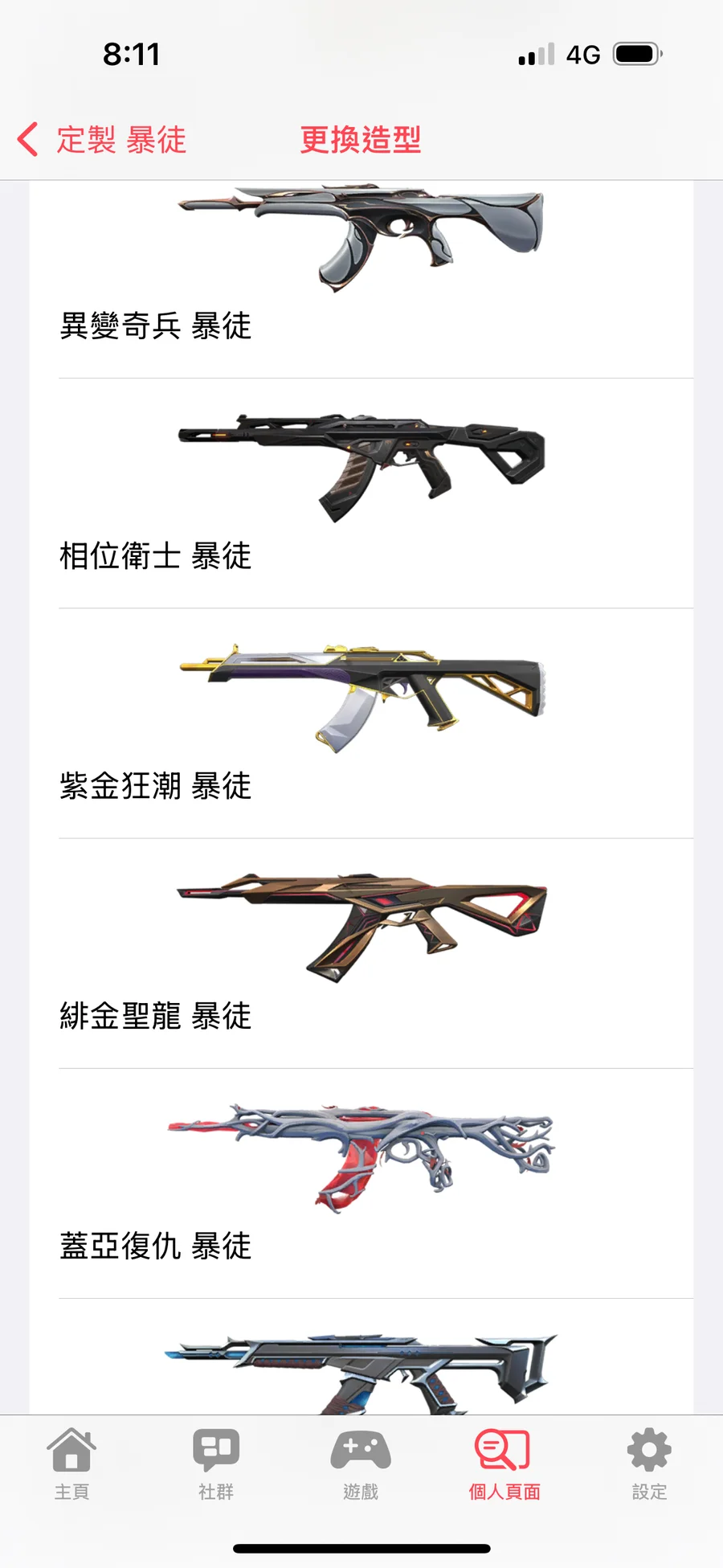Open the 設定 tab
Image resolution: width=723 pixels, height=1568 pixels.
[649, 1464]
